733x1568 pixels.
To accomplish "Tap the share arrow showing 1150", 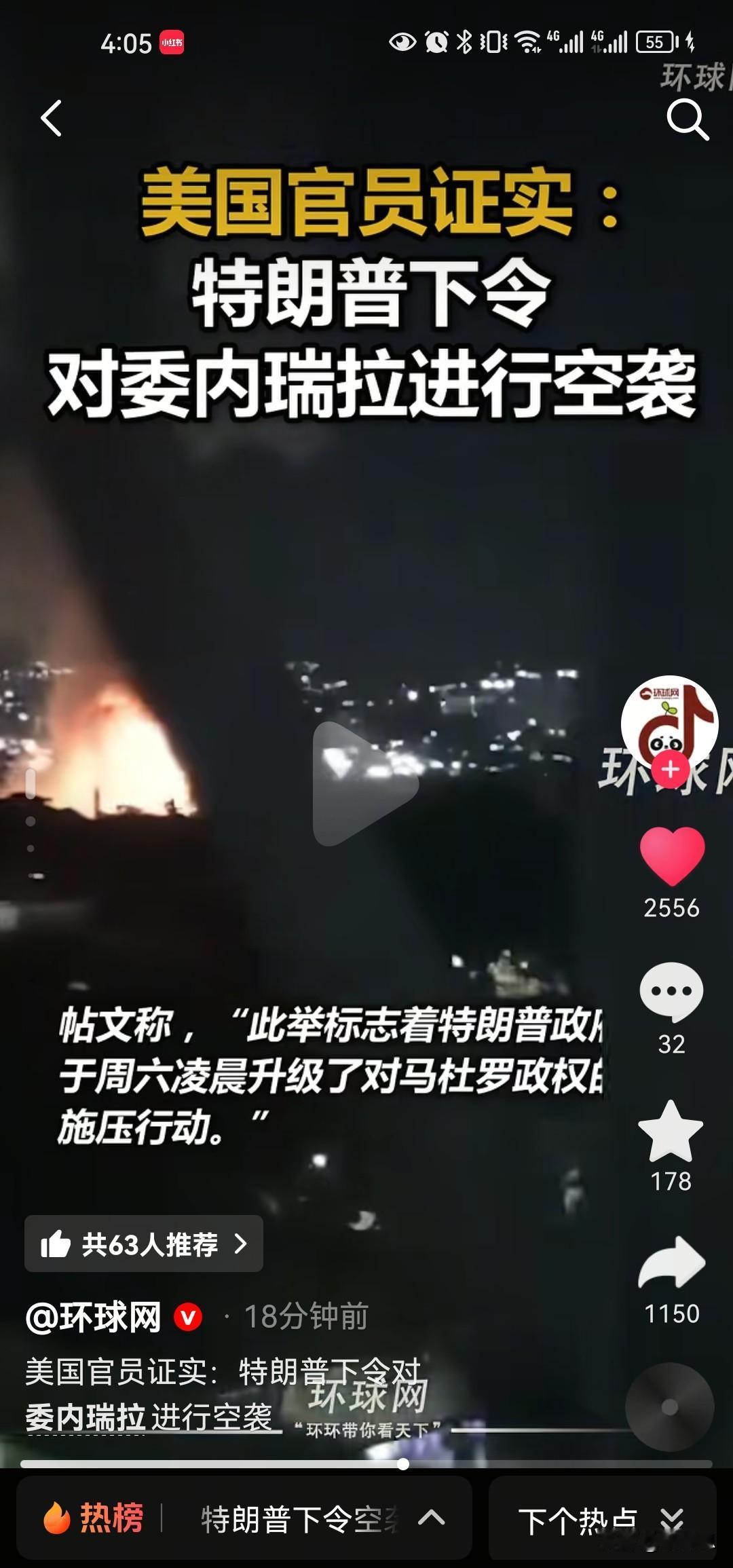I will pos(671,1263).
